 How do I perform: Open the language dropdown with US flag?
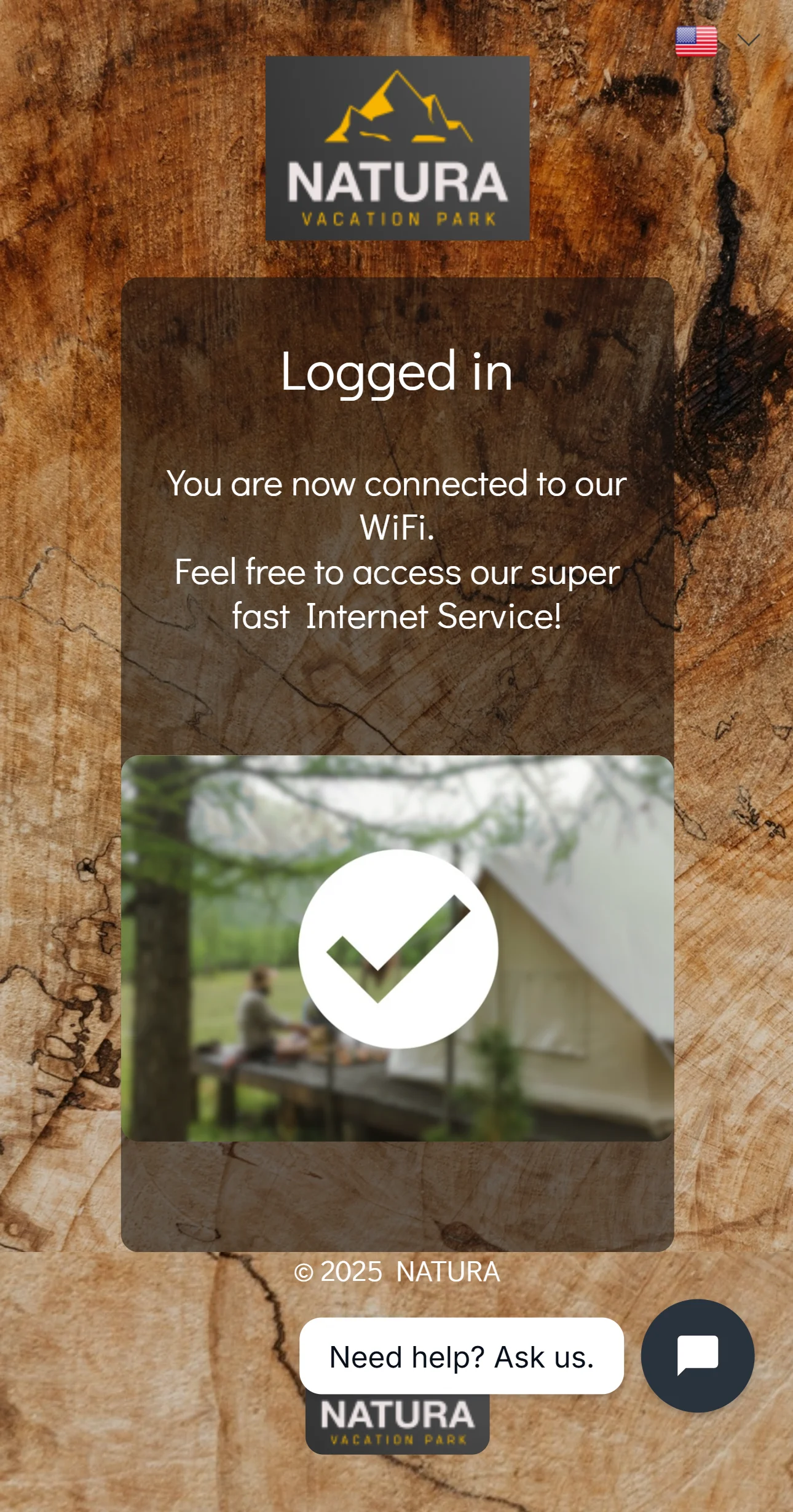[717, 41]
